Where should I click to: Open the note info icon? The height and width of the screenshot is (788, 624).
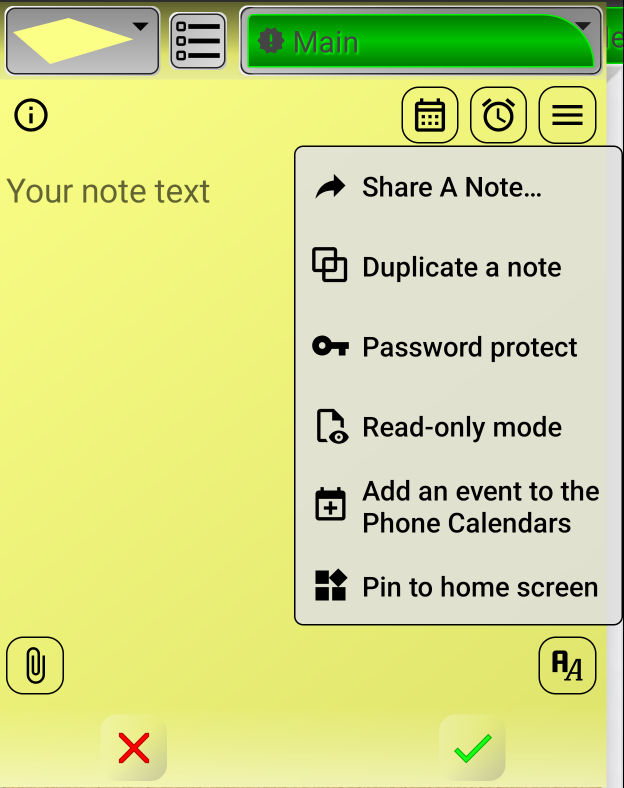pyautogui.click(x=32, y=116)
